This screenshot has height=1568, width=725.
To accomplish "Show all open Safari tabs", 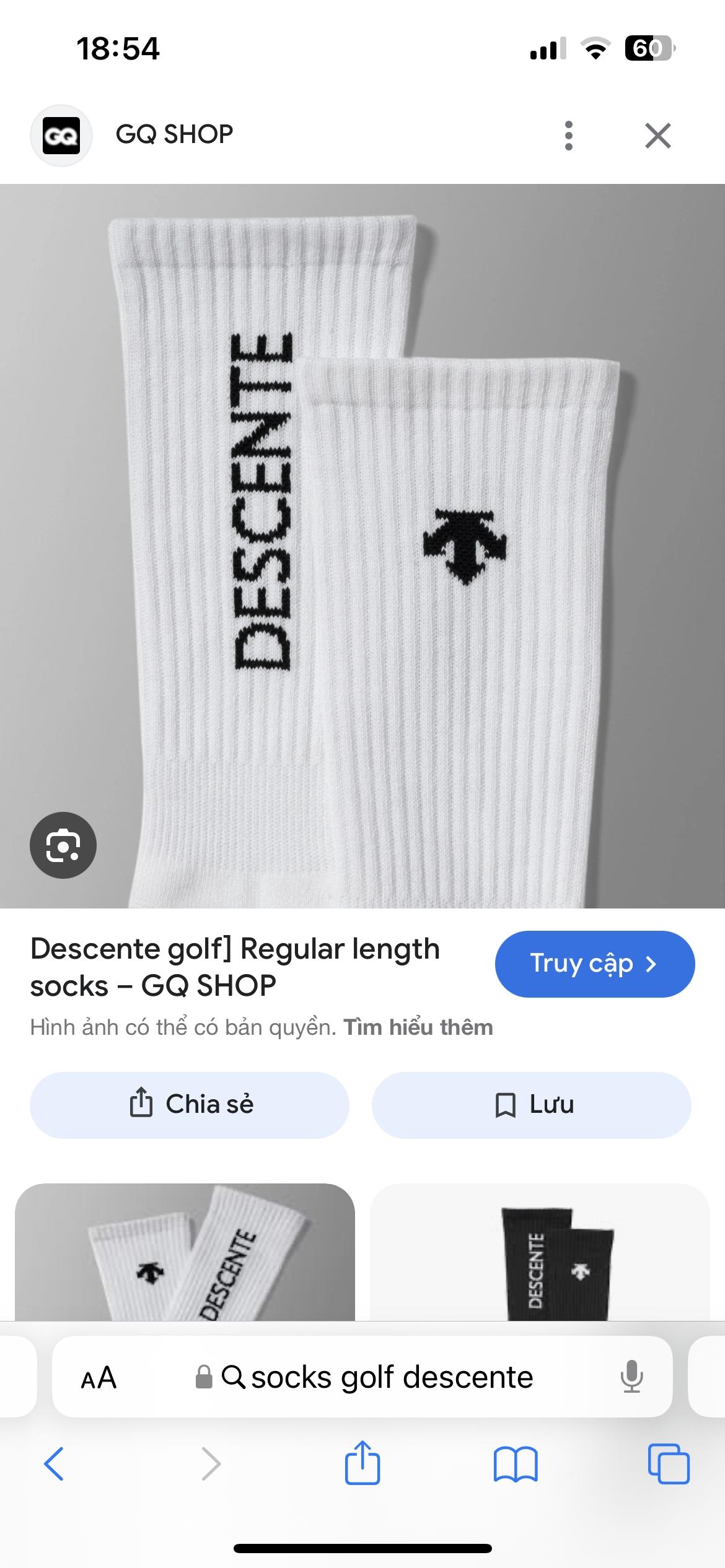I will tap(668, 1464).
